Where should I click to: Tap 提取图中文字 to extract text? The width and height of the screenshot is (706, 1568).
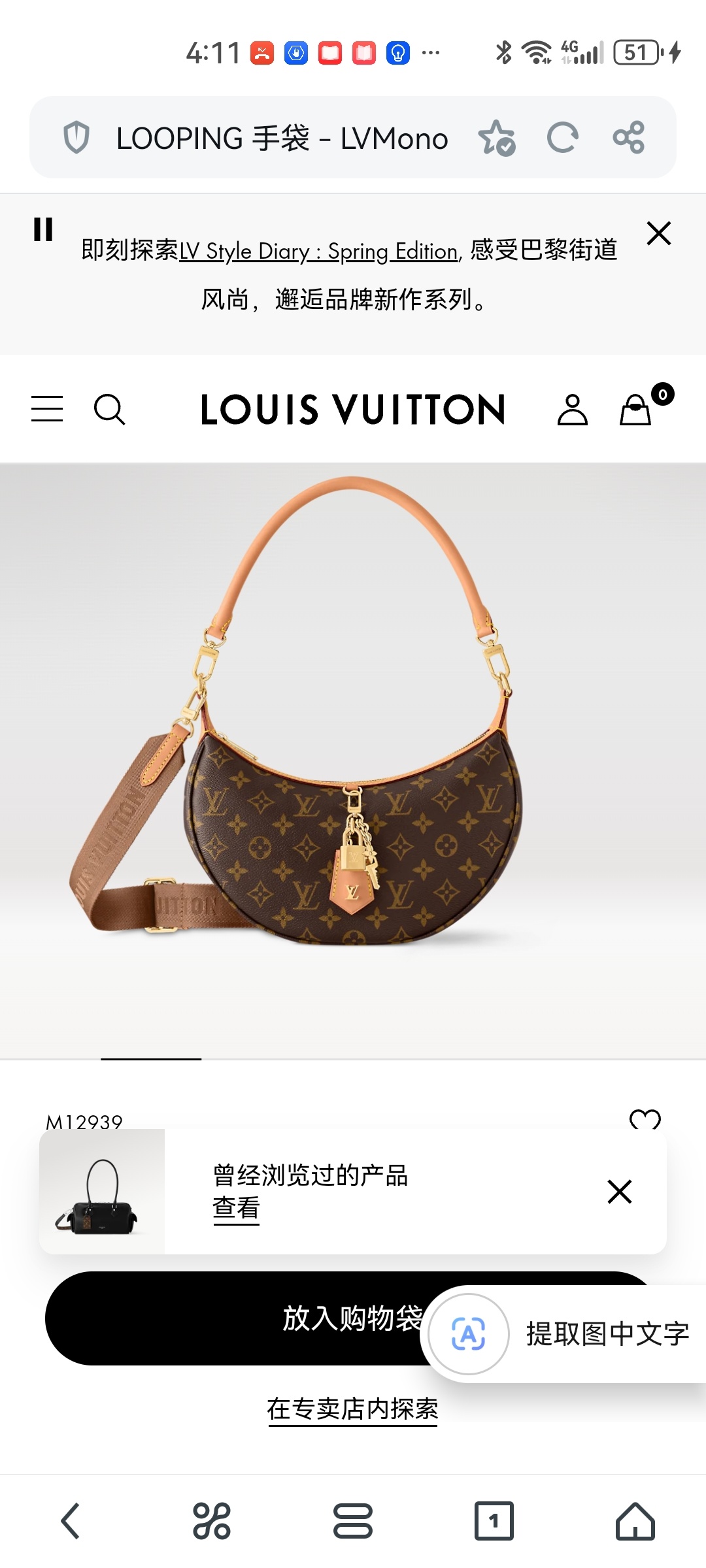(569, 1333)
